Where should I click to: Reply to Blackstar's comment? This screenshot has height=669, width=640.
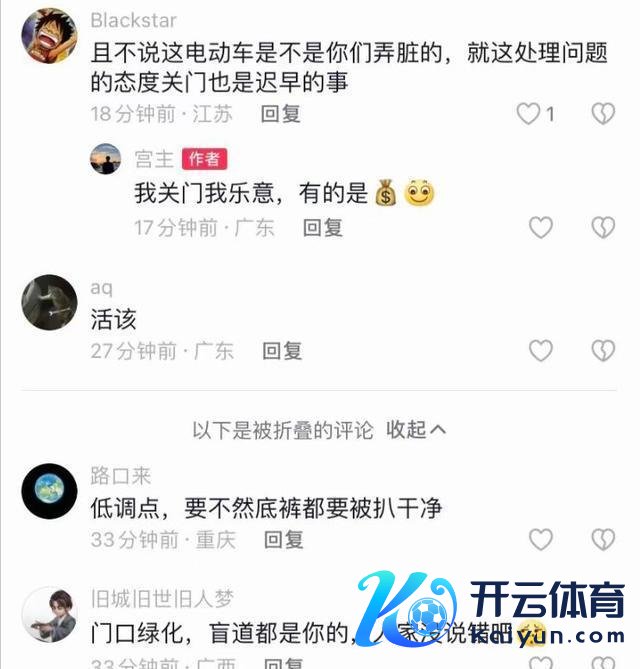281,114
